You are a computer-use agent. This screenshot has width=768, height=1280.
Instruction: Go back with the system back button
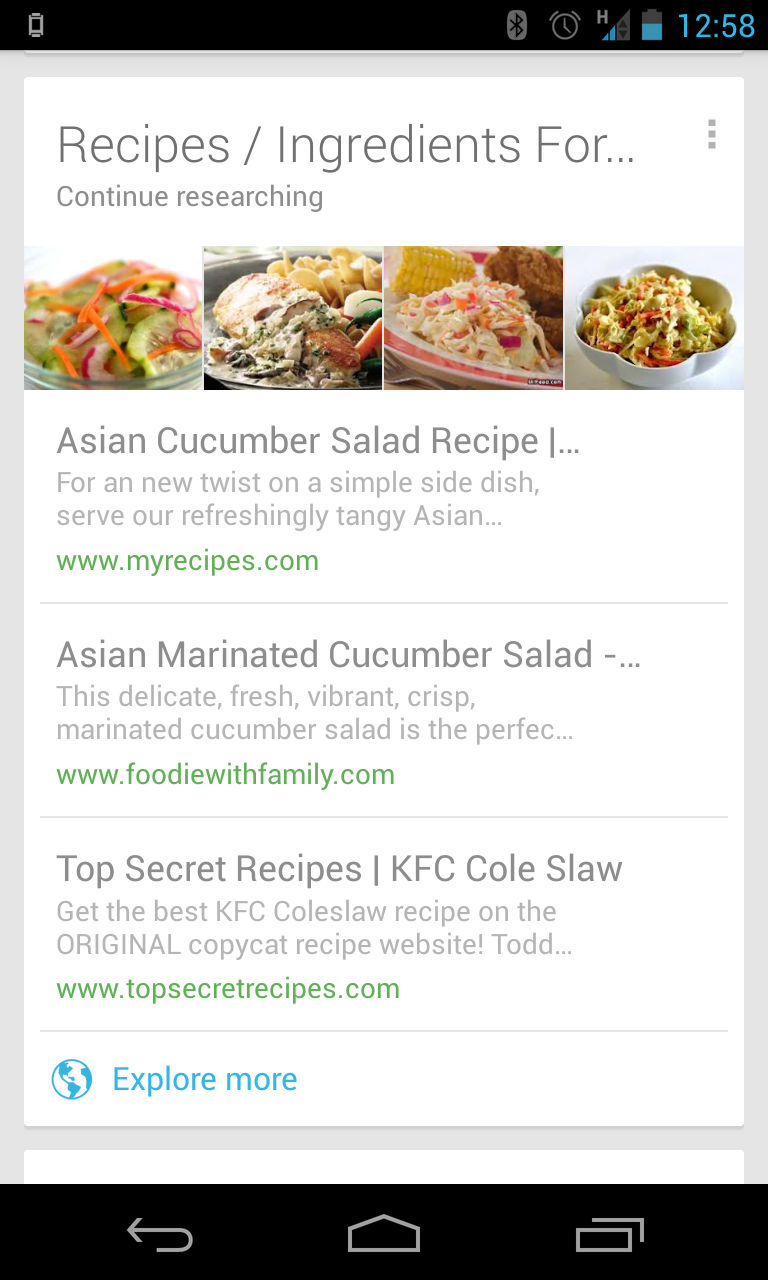pos(160,1235)
